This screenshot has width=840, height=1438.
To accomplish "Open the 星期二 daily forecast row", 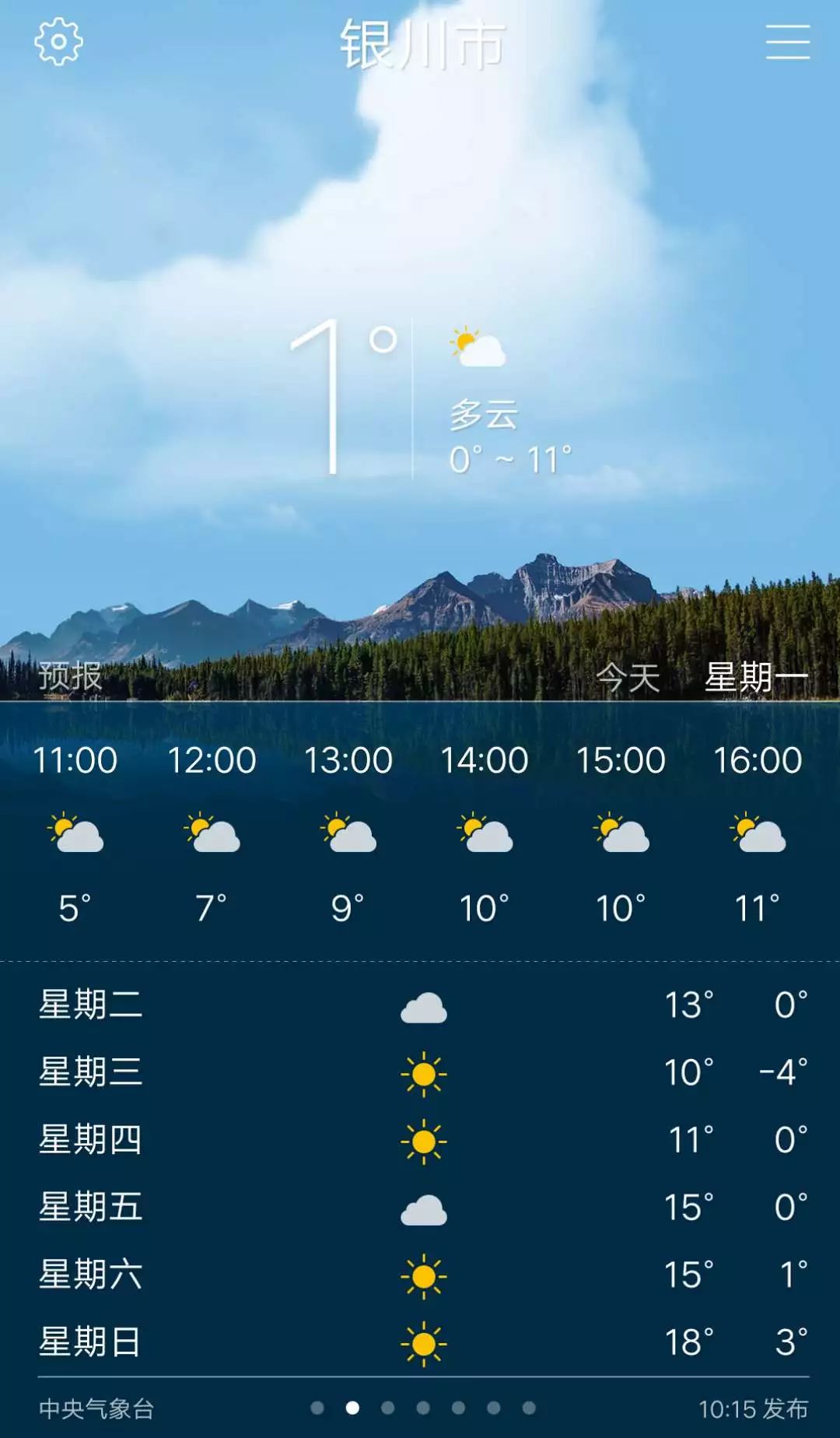I will (x=423, y=1005).
